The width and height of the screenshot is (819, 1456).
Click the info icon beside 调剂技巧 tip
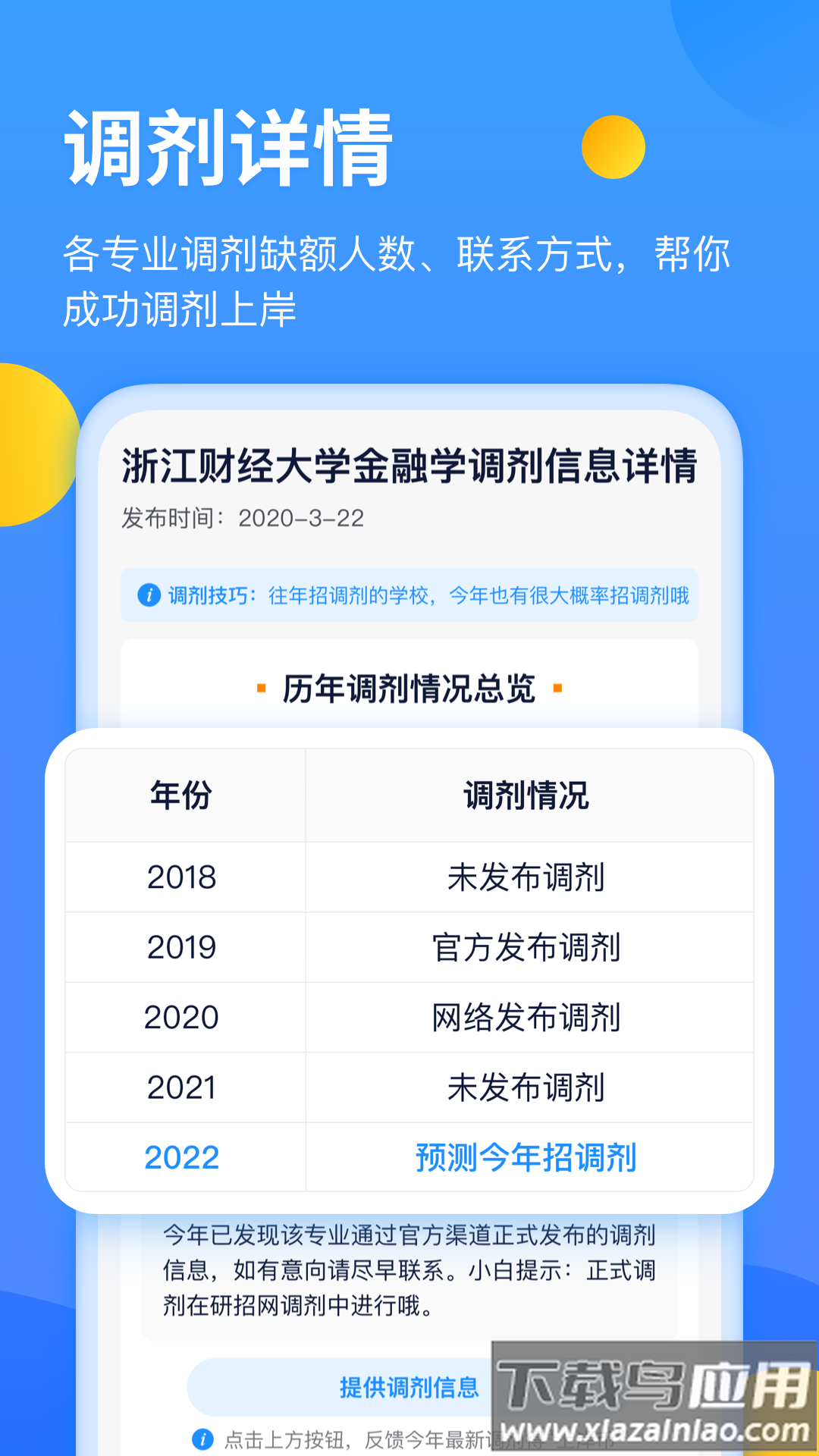point(149,596)
